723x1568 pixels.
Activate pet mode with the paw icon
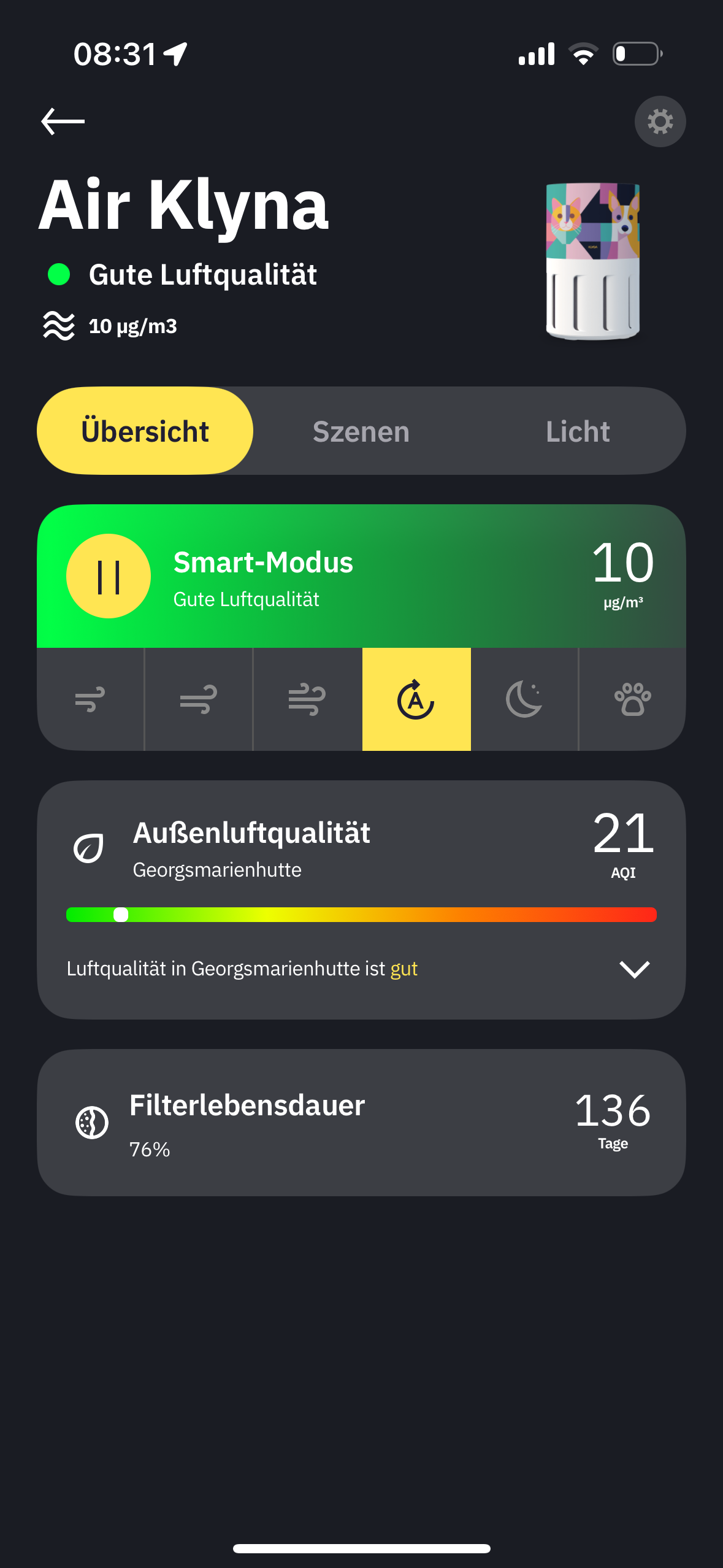[632, 699]
